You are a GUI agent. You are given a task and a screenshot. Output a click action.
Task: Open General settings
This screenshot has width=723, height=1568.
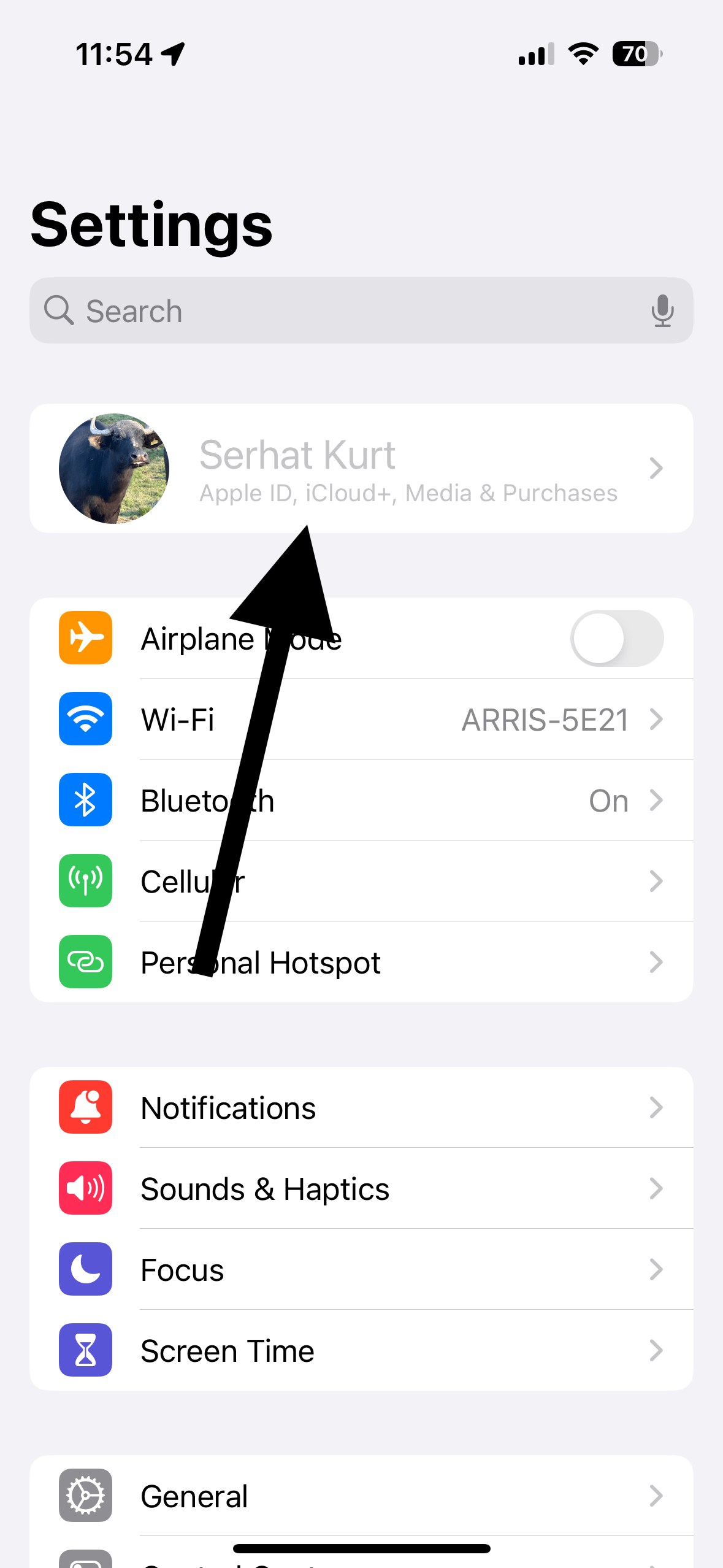coord(361,1496)
